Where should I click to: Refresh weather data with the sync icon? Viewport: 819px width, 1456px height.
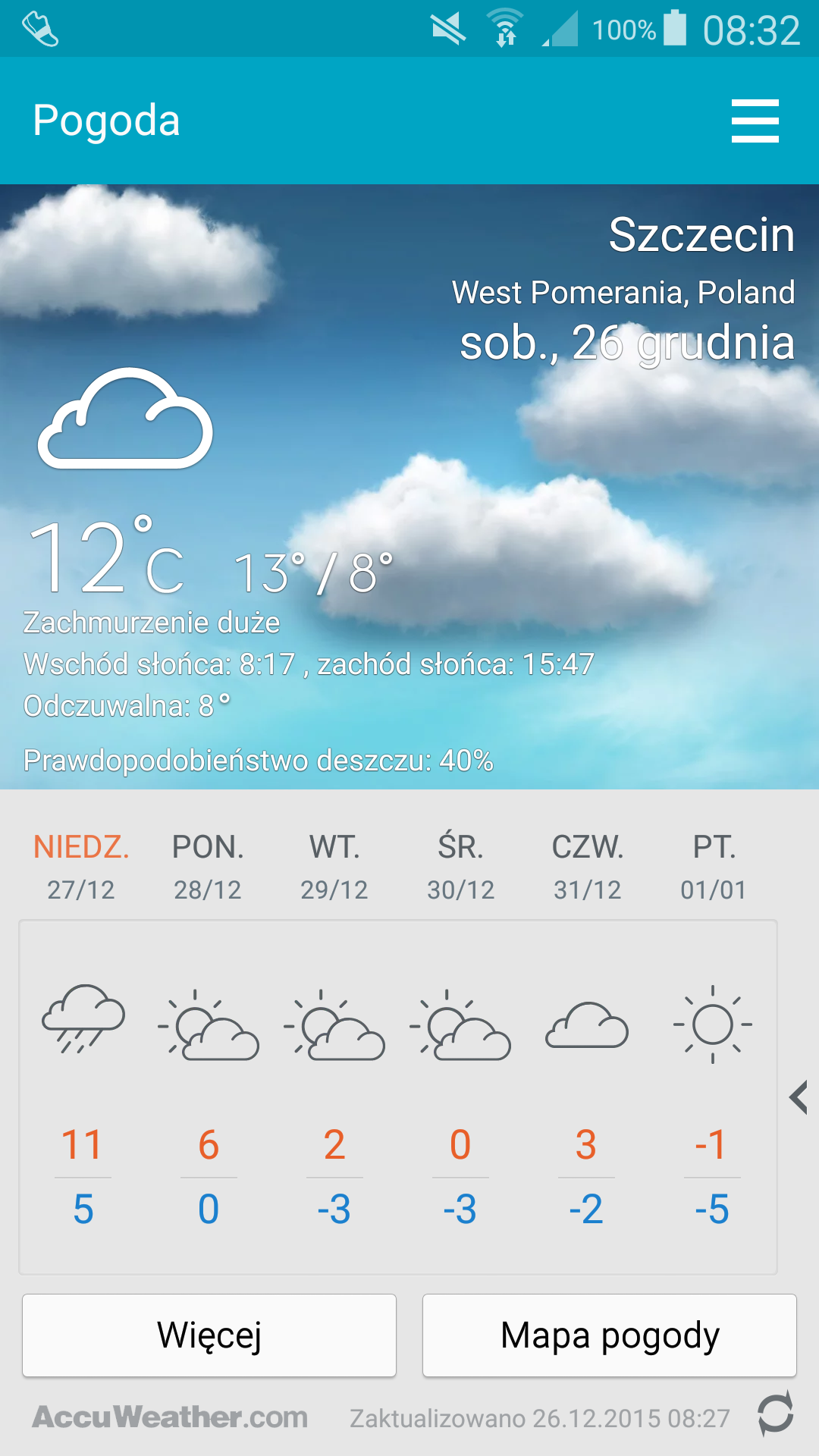pyautogui.click(x=775, y=1414)
